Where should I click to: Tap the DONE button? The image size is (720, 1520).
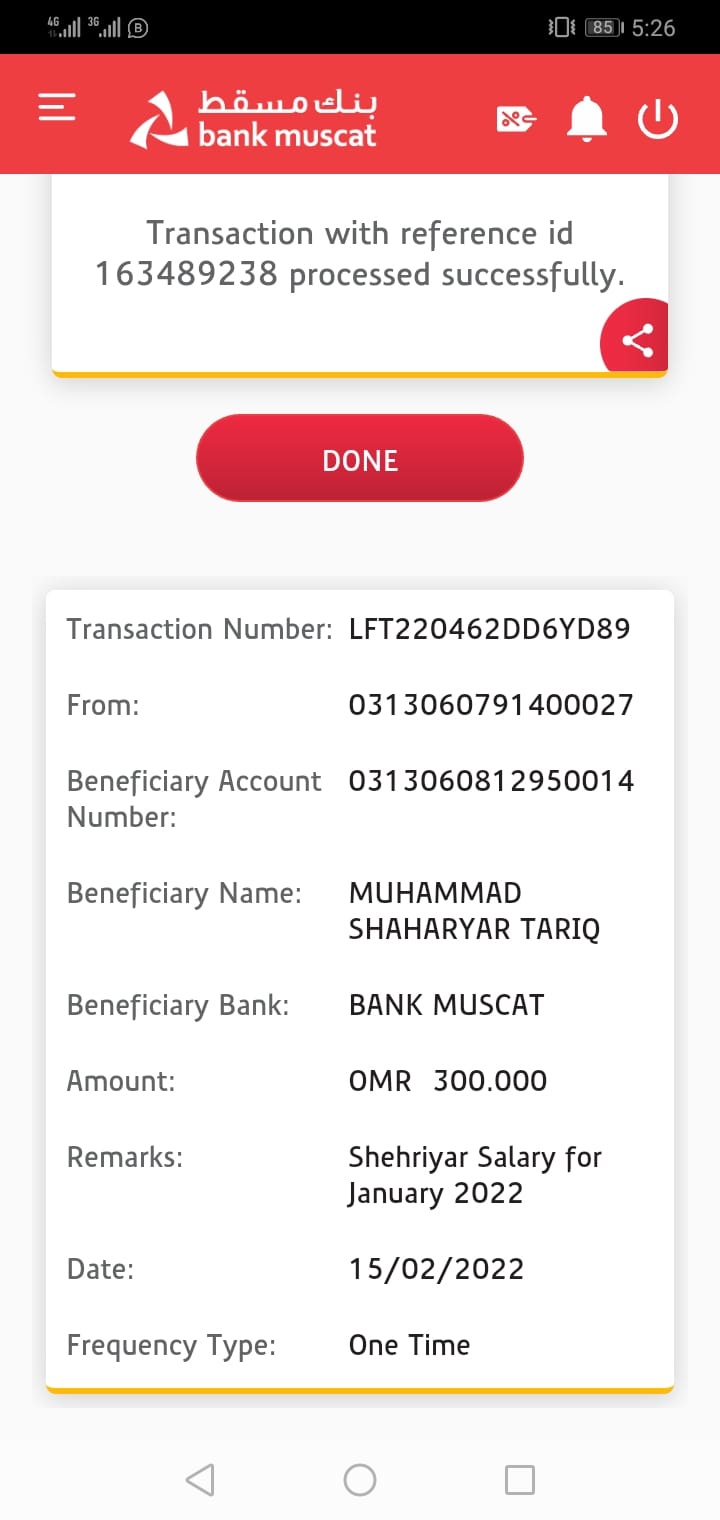coord(360,459)
